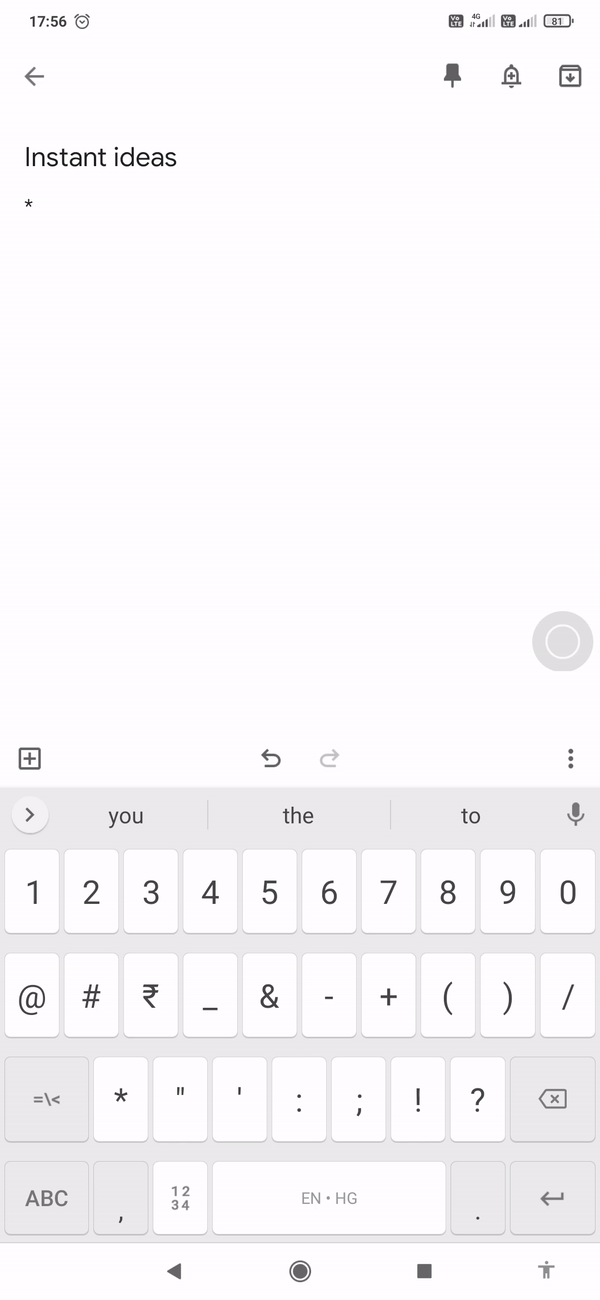Go back from the note

(35, 76)
